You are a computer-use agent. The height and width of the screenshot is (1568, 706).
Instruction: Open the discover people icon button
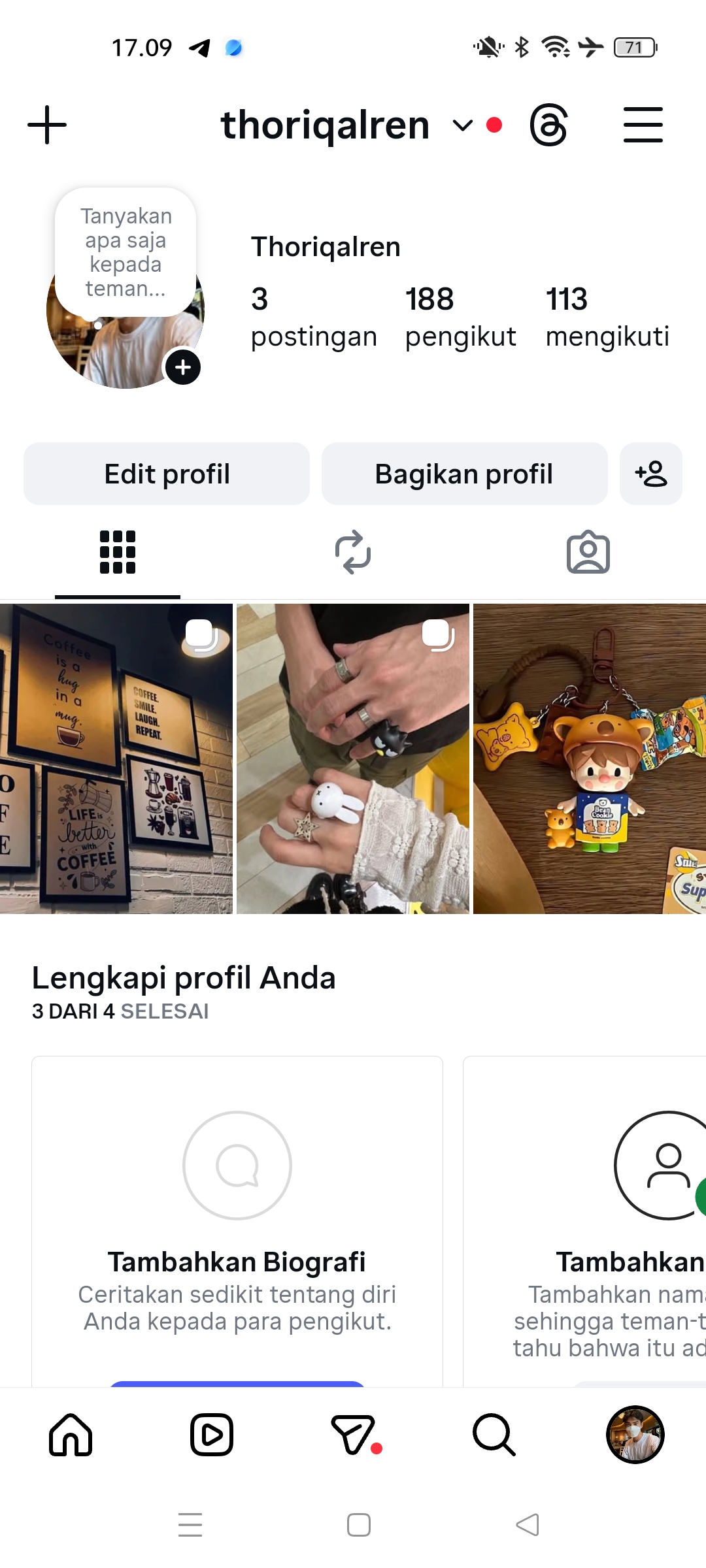651,474
